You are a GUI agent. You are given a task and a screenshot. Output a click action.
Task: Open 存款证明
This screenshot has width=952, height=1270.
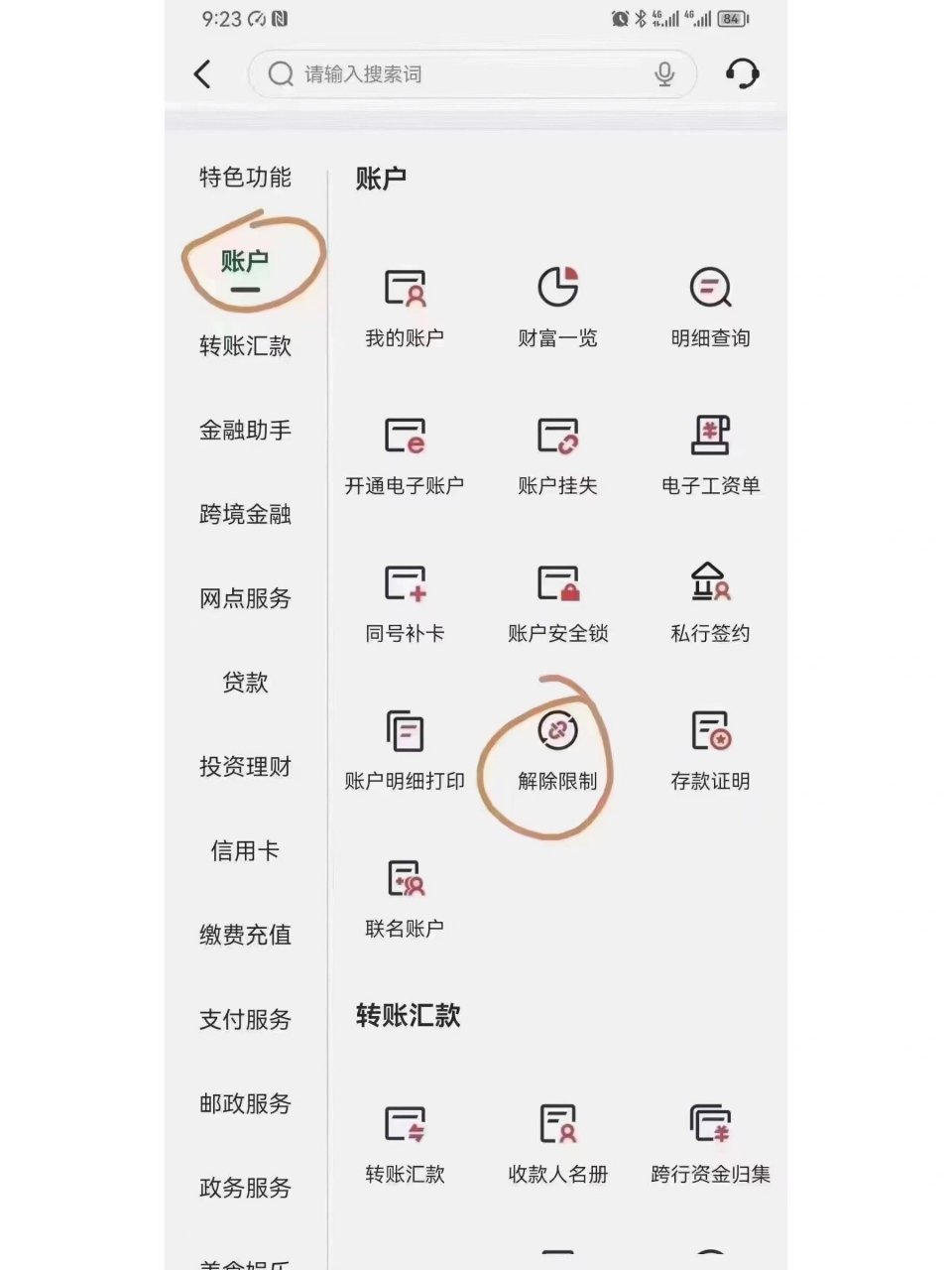coord(710,751)
